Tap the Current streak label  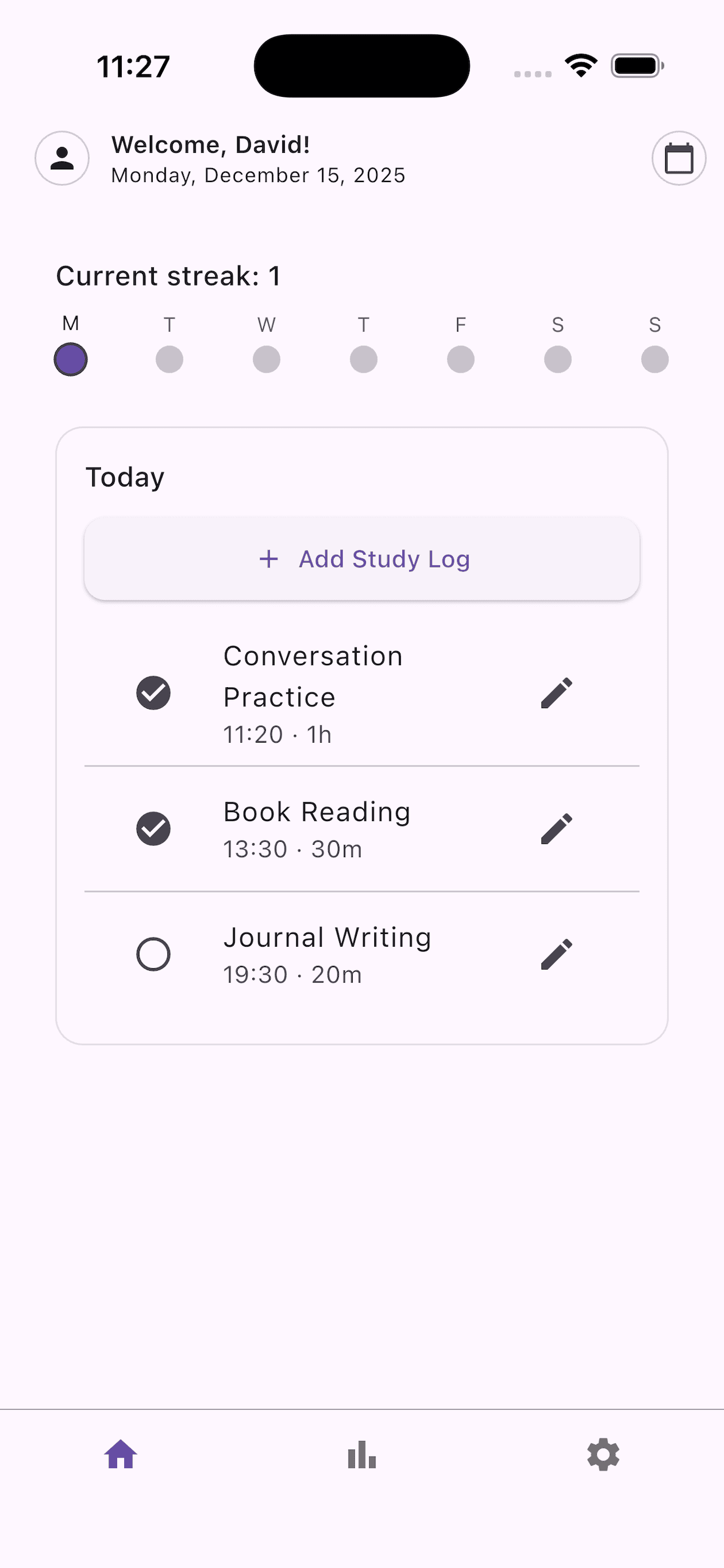(x=168, y=275)
